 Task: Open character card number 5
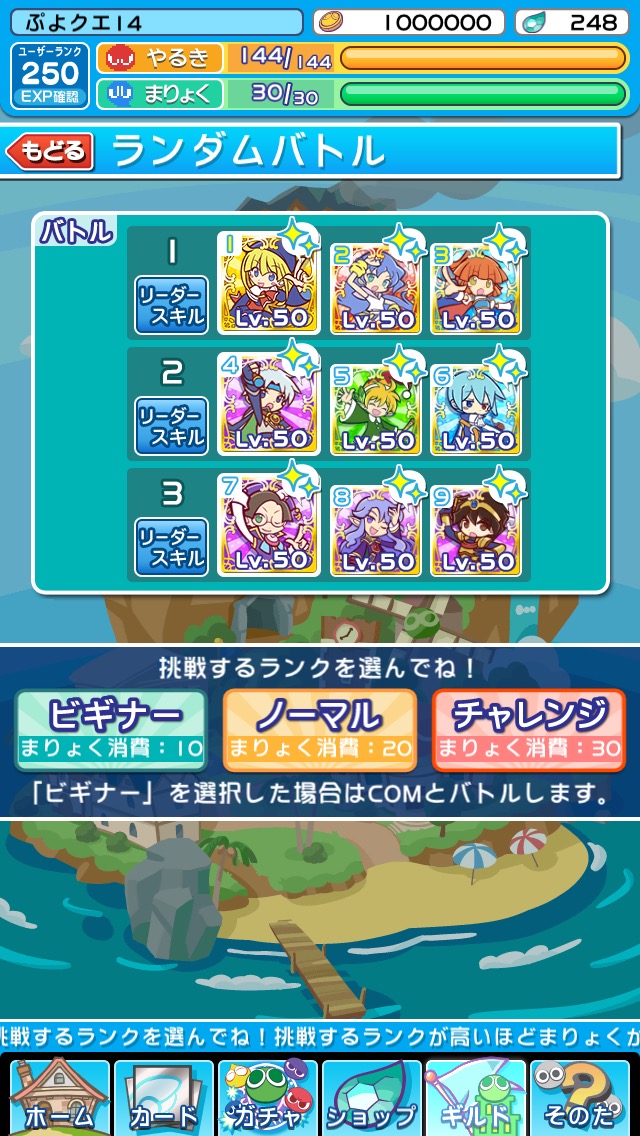(374, 403)
